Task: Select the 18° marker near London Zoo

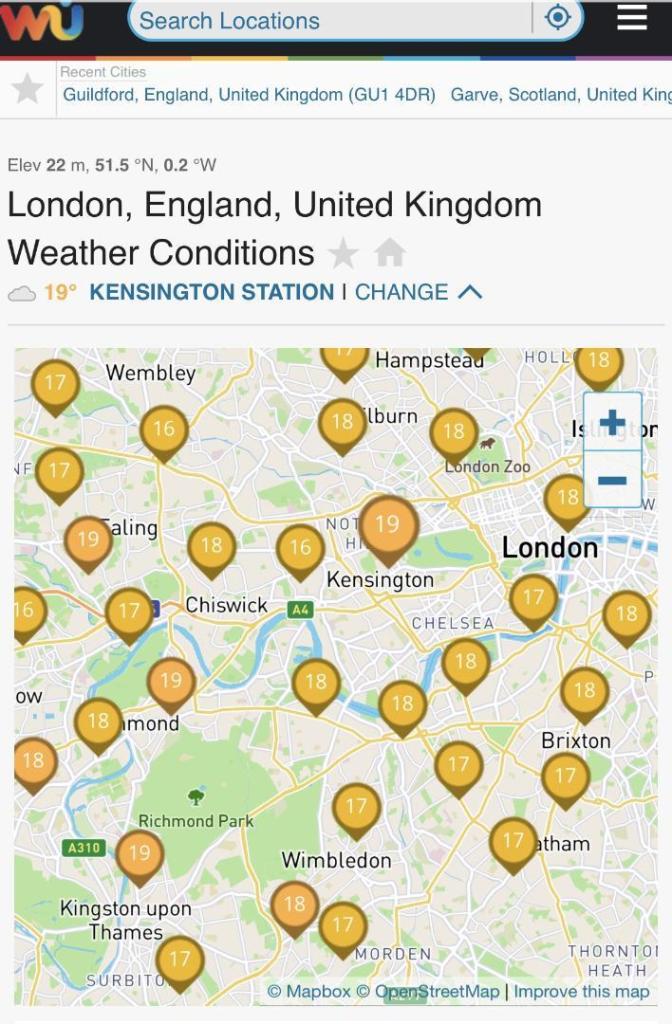Action: click(x=453, y=431)
